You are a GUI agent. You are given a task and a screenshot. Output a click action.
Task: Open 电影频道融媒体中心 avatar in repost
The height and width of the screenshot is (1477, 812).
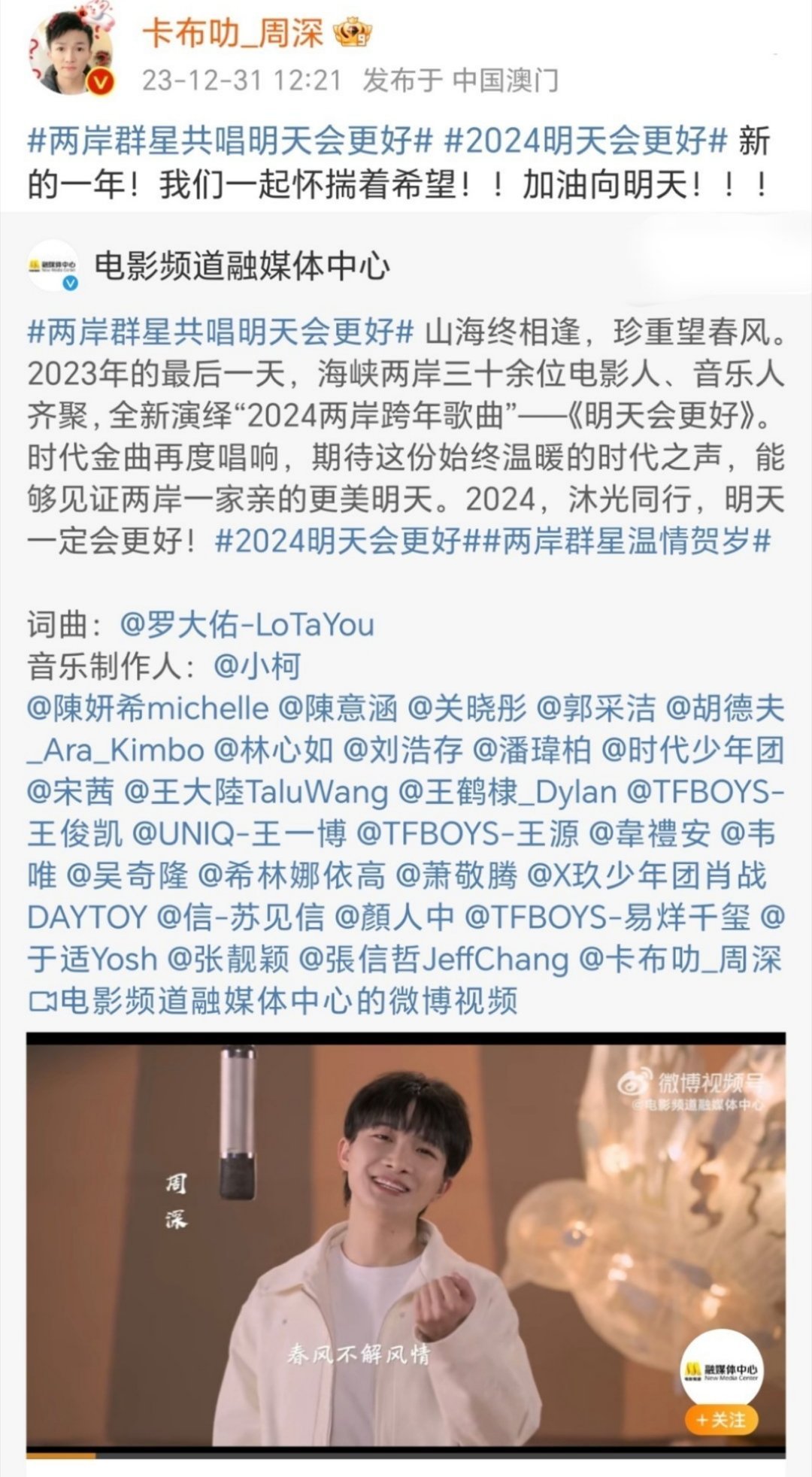(53, 265)
